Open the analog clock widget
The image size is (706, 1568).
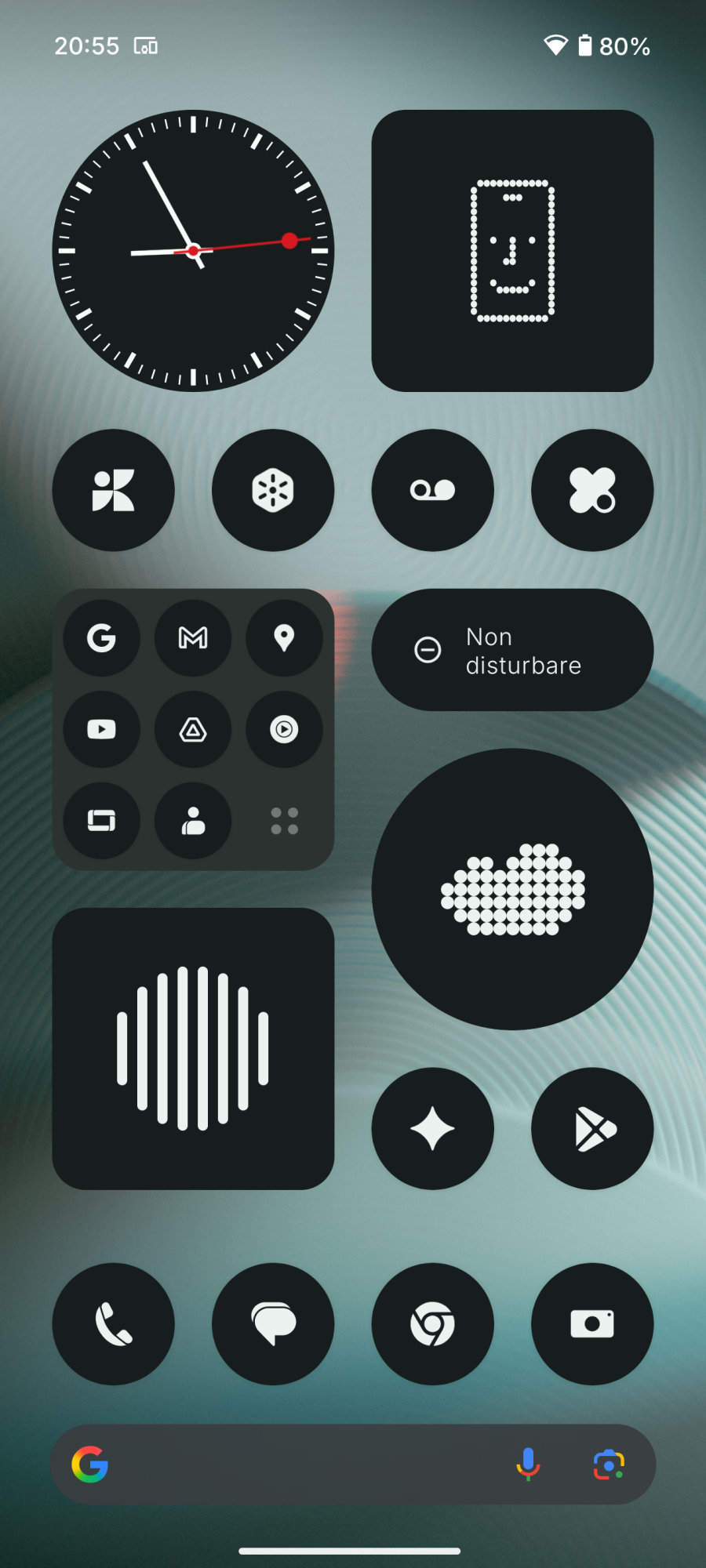click(x=193, y=251)
